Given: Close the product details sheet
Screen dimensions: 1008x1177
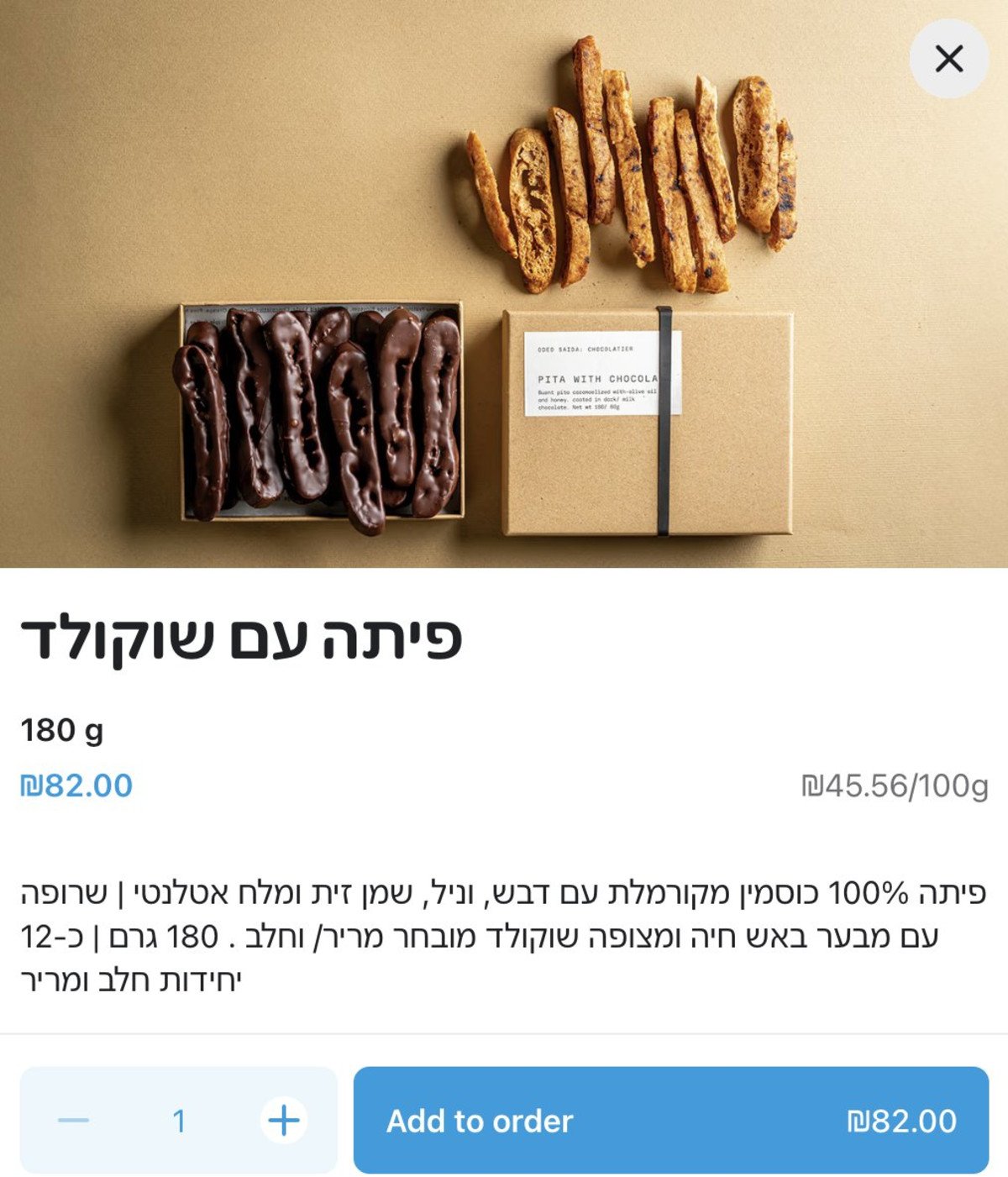Looking at the screenshot, I should click(x=949, y=59).
